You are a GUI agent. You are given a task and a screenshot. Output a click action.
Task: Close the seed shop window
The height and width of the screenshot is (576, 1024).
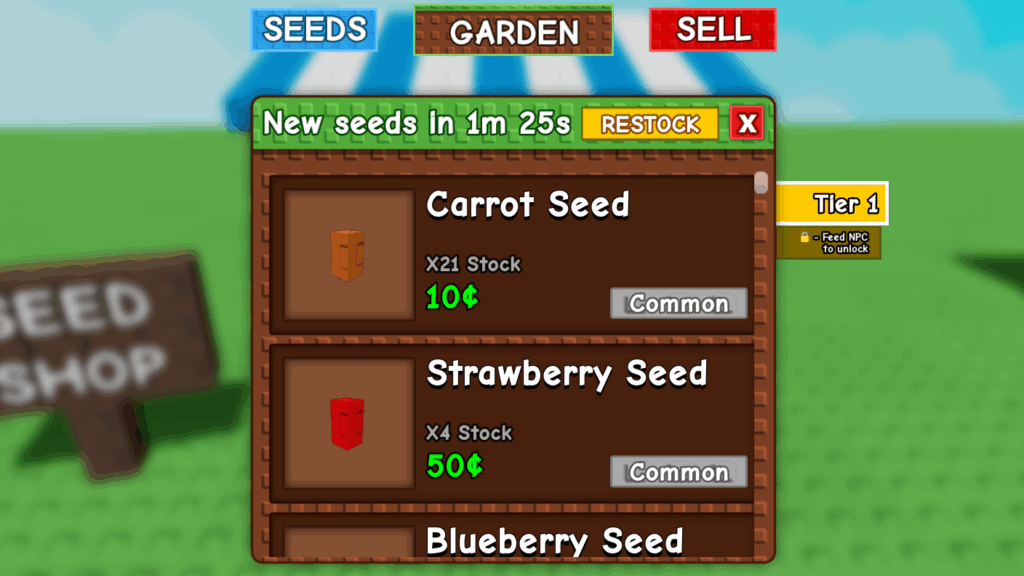(x=747, y=124)
